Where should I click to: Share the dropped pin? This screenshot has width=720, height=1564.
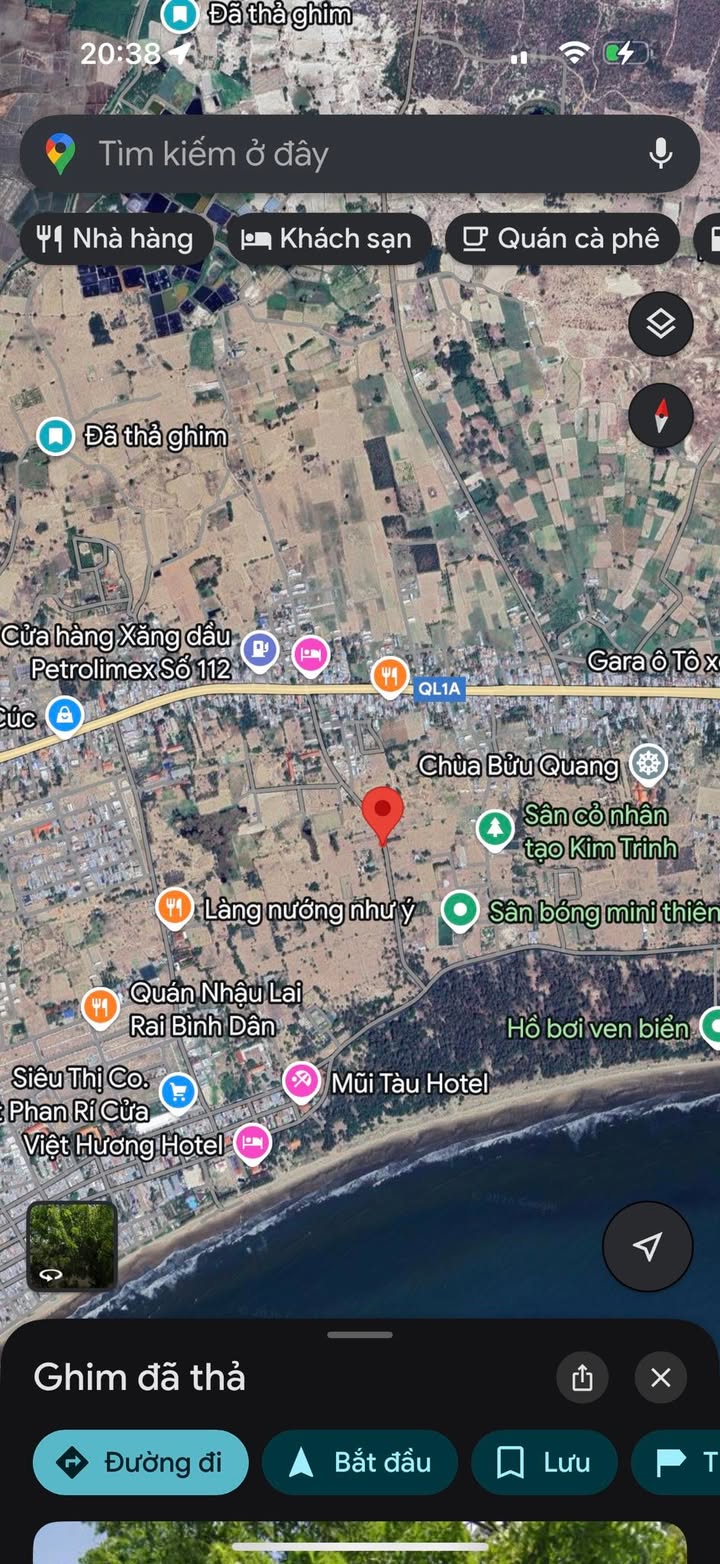(582, 1378)
